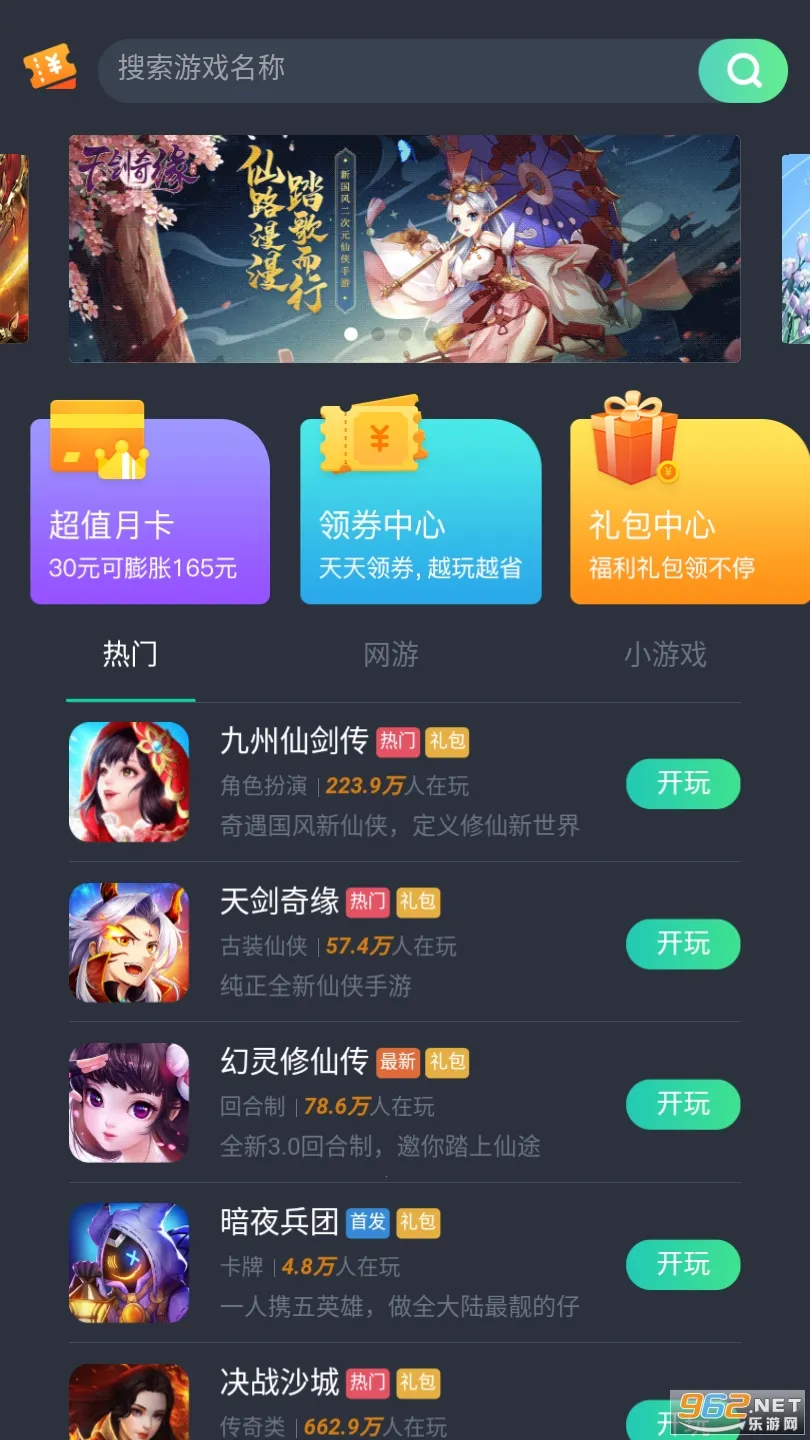Image resolution: width=810 pixels, height=1440 pixels.
Task: Select the 最新 tag beside 幻灵修仙传
Action: (x=397, y=1062)
